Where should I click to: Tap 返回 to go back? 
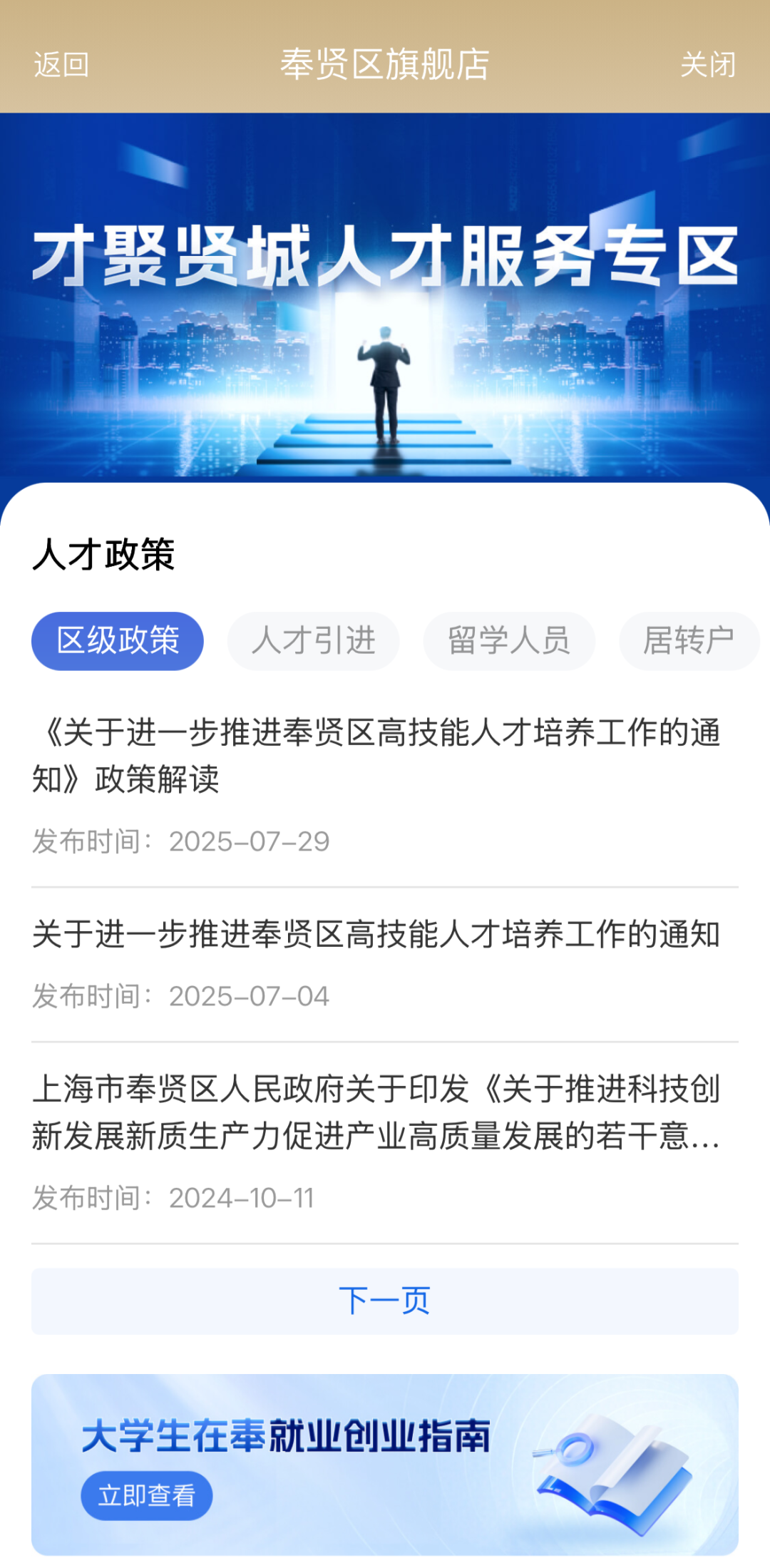pos(61,65)
